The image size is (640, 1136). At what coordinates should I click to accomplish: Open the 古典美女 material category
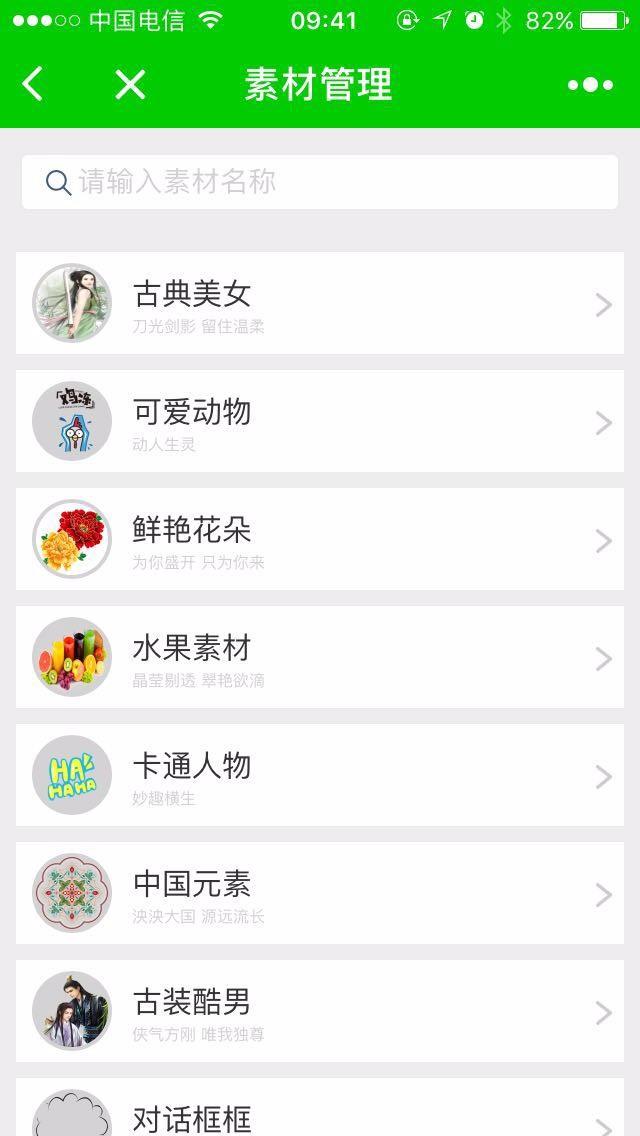click(x=320, y=303)
